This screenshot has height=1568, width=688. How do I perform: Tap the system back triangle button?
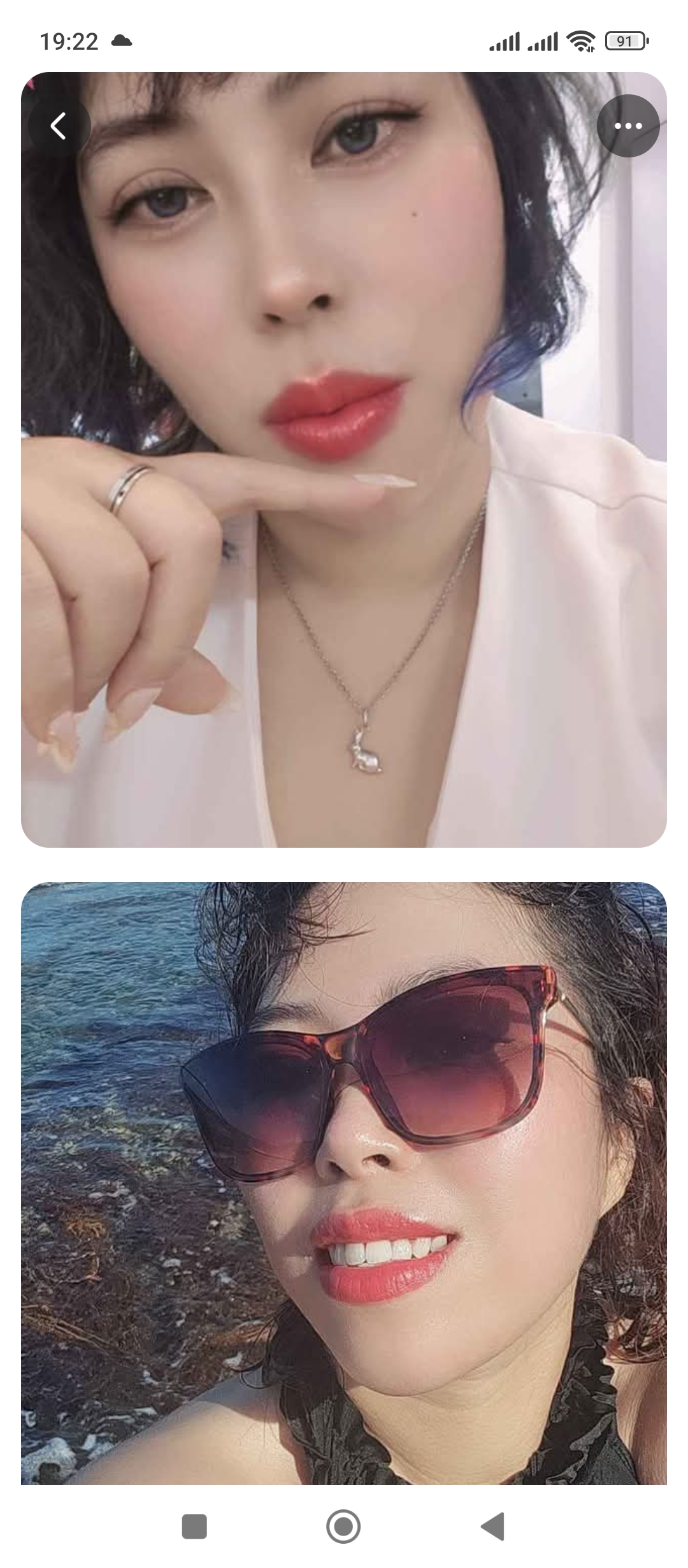(x=492, y=1527)
